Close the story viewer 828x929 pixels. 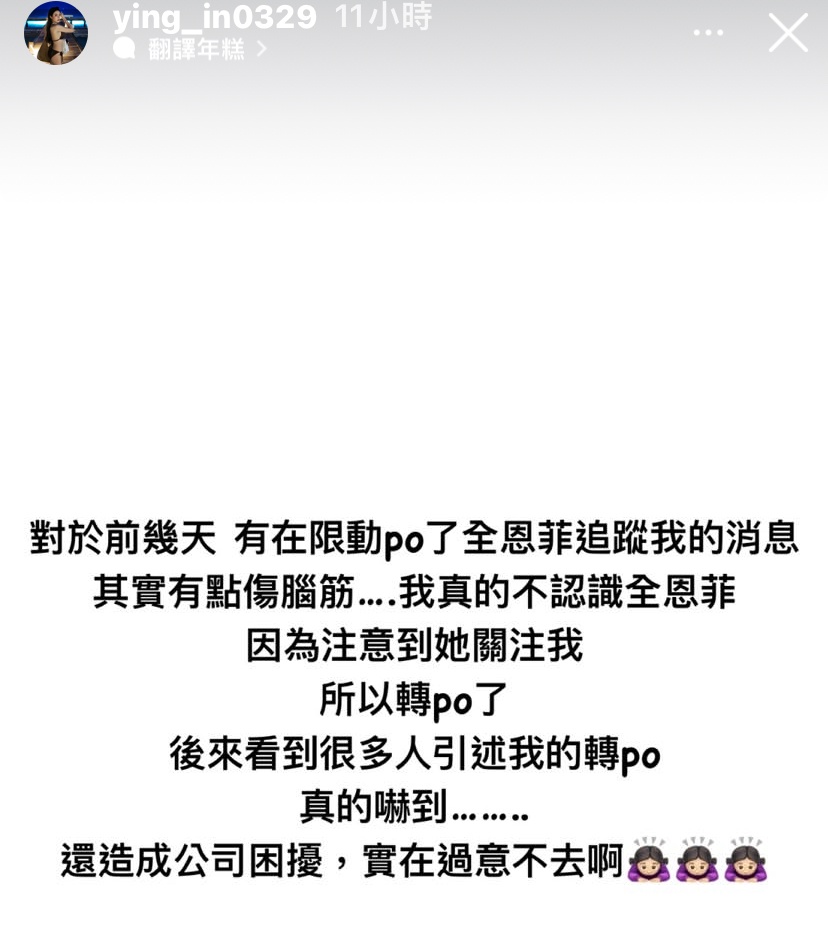coord(787,33)
